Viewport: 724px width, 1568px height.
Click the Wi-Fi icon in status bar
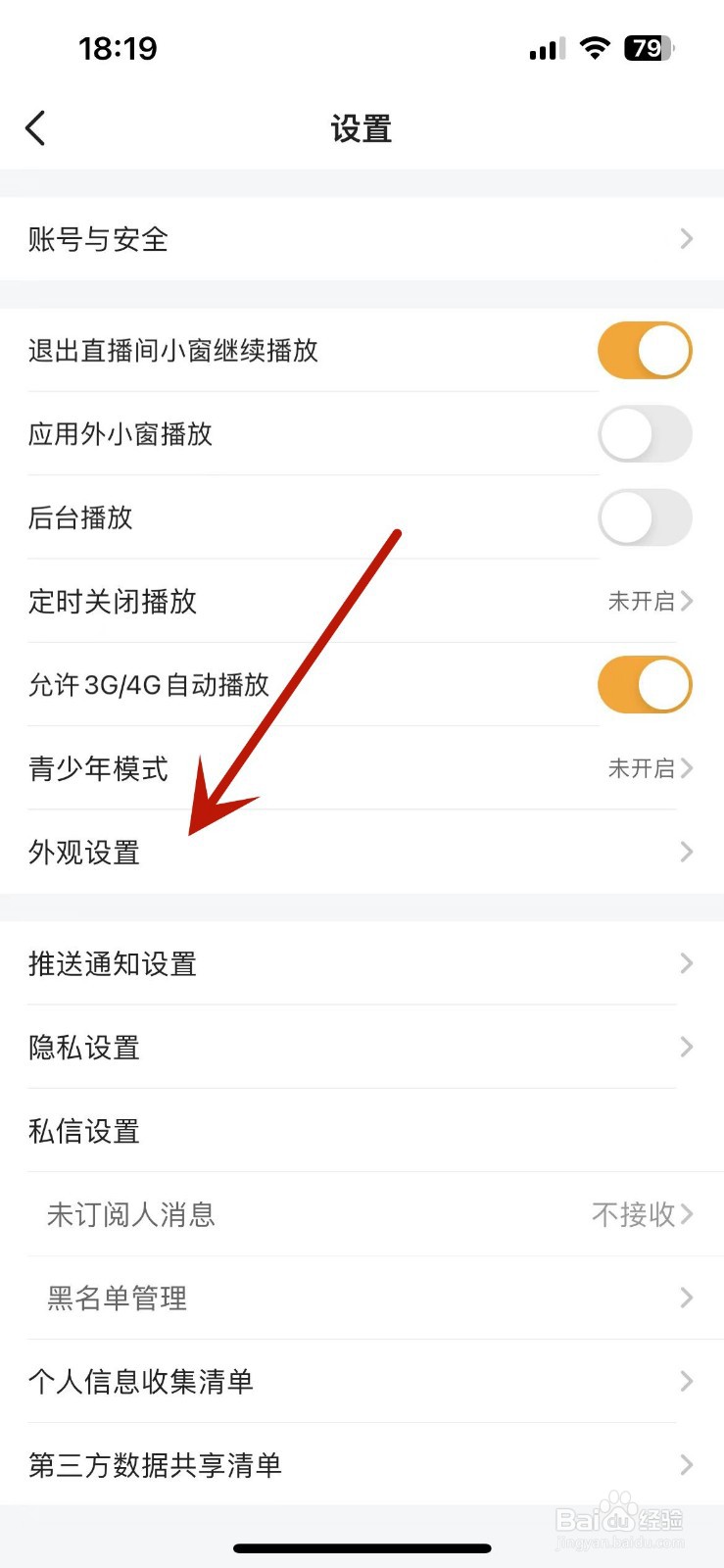(x=594, y=47)
